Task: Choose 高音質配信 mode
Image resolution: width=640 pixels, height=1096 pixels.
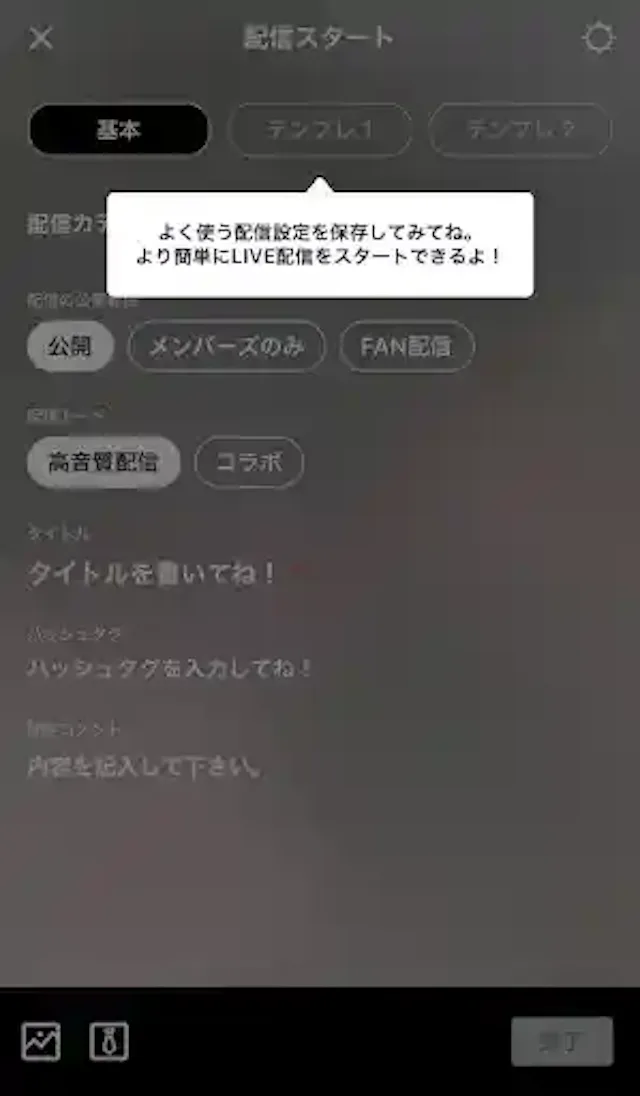Action: click(x=103, y=462)
